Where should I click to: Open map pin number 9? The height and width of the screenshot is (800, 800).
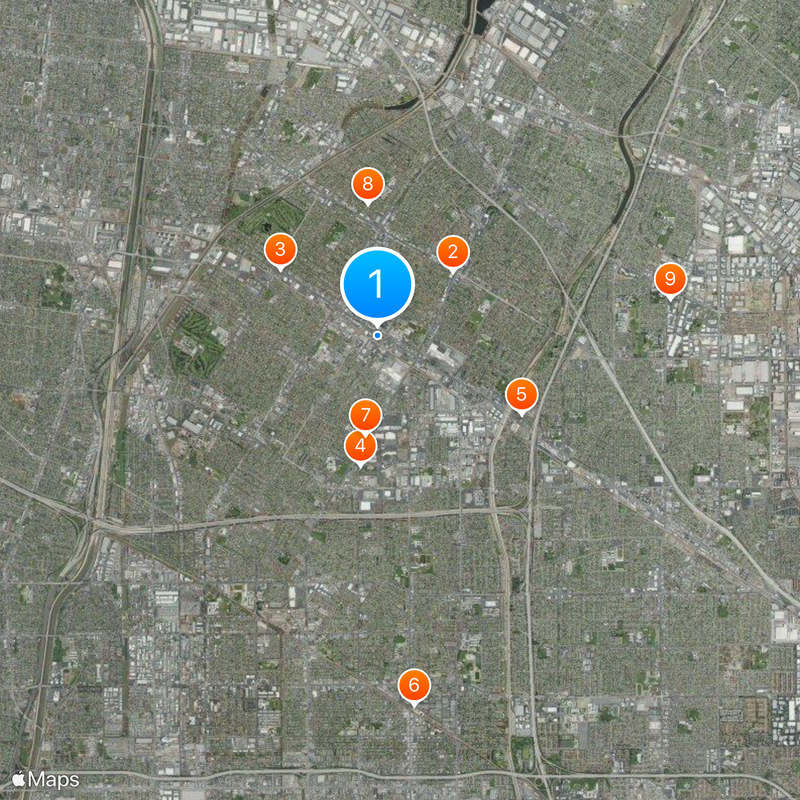click(x=669, y=279)
